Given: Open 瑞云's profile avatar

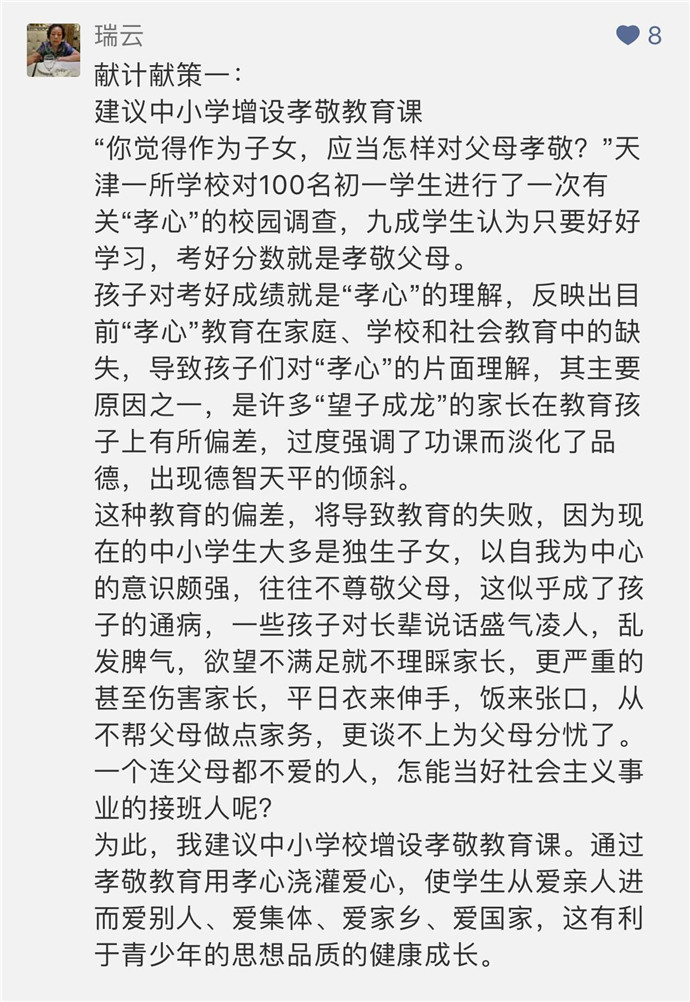Looking at the screenshot, I should pos(53,50).
